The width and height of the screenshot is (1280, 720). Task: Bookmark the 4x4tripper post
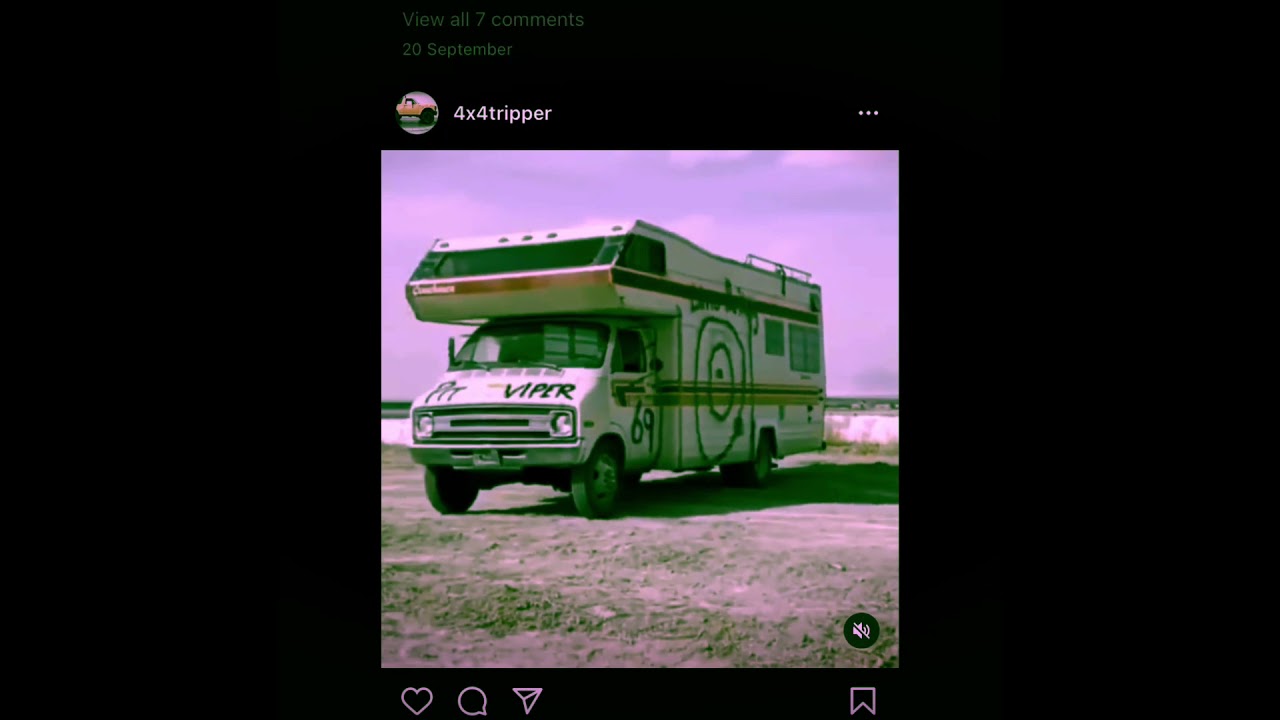click(x=863, y=701)
